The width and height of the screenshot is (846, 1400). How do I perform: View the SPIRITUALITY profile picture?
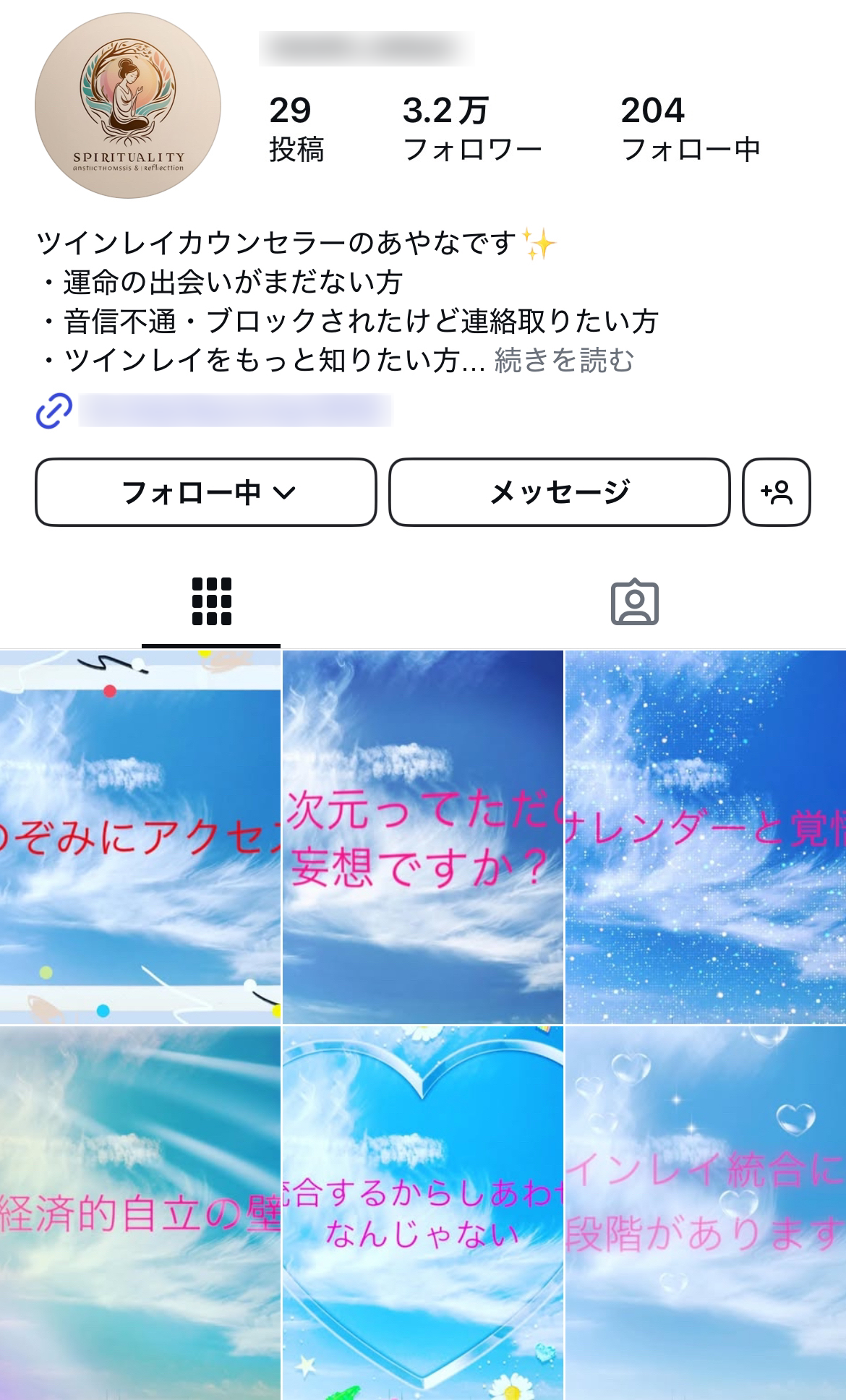128,106
